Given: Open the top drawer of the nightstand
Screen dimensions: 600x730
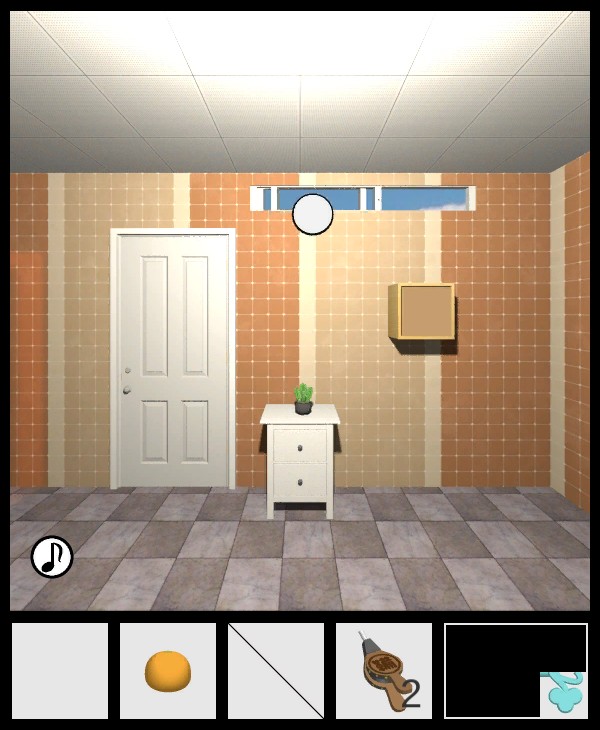Looking at the screenshot, I should coord(300,445).
